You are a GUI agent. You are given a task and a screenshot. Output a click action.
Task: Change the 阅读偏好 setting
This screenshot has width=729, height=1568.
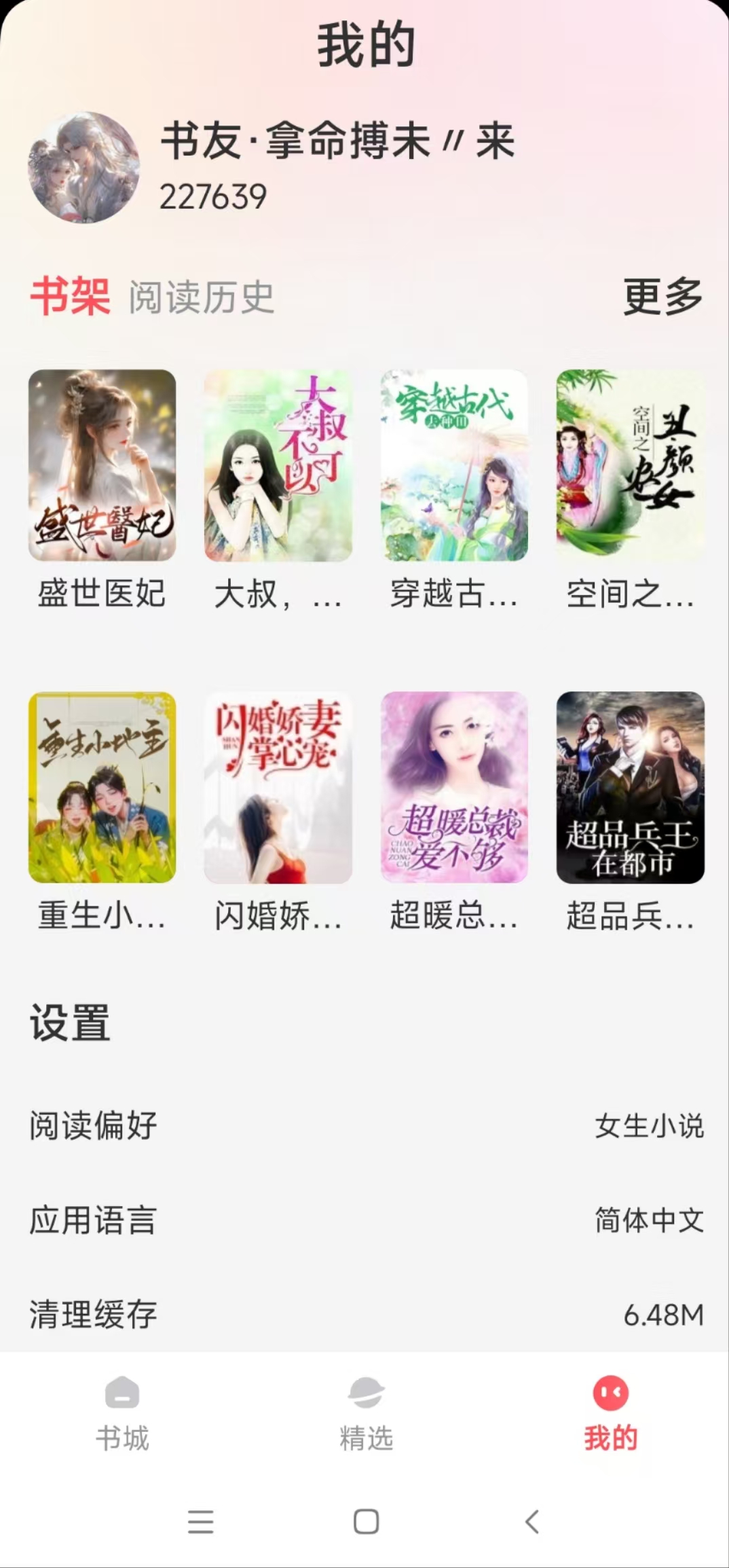coord(365,1125)
